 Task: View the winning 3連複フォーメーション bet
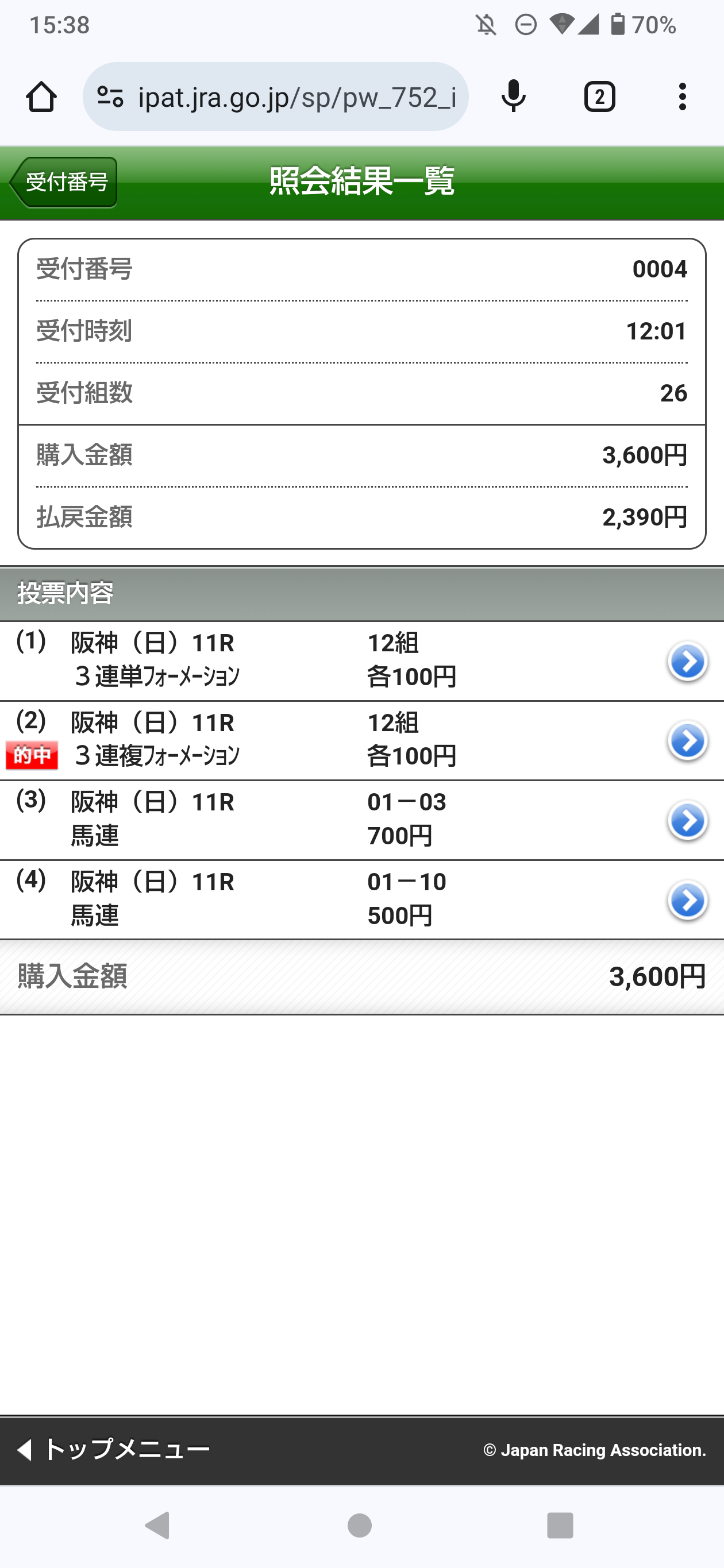click(687, 741)
